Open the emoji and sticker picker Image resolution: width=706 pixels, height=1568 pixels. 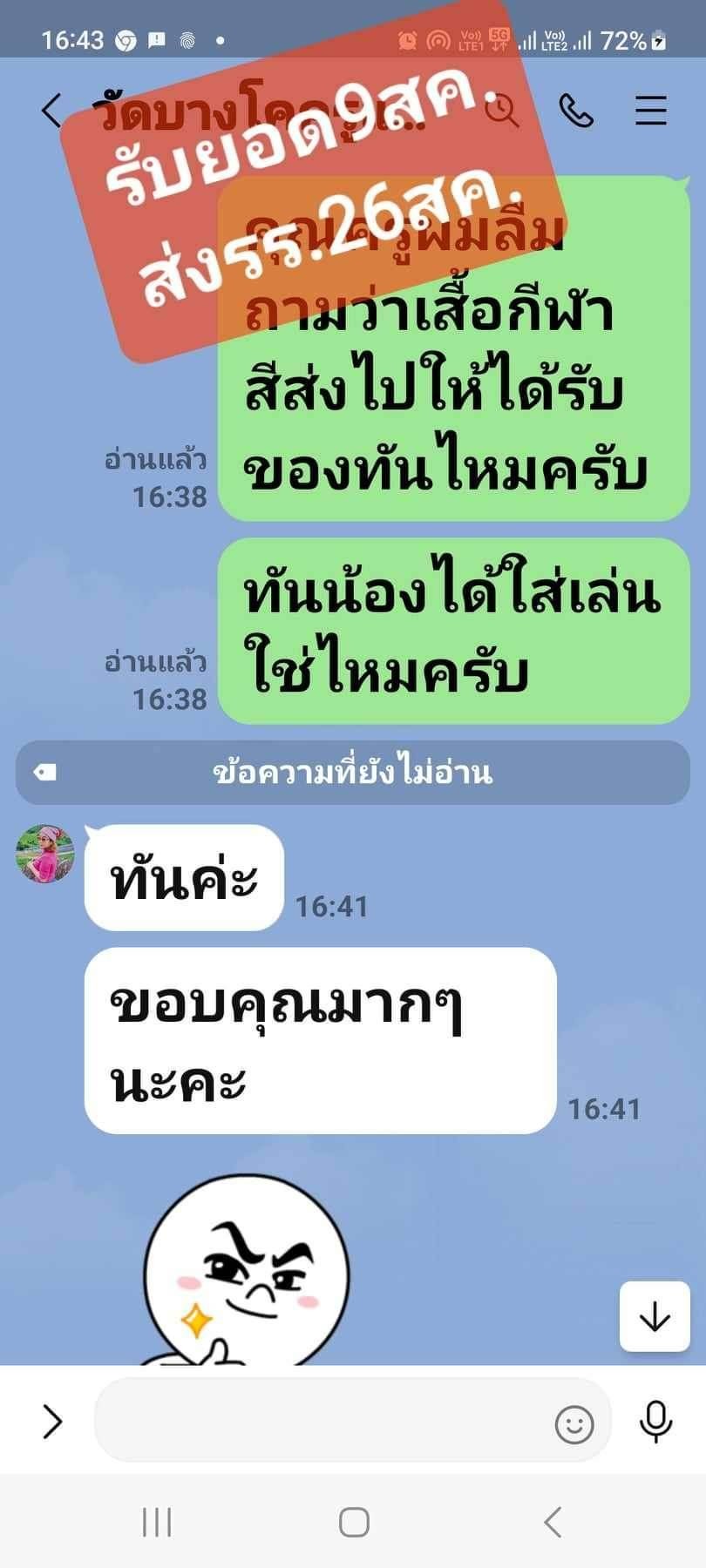point(574,1424)
